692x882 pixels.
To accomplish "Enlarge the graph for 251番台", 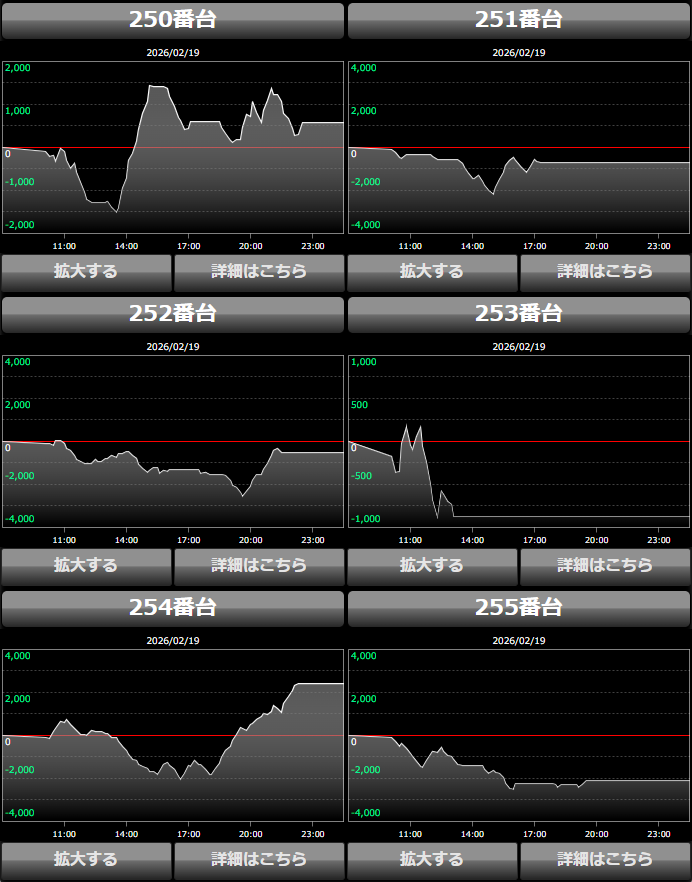I will (x=432, y=271).
